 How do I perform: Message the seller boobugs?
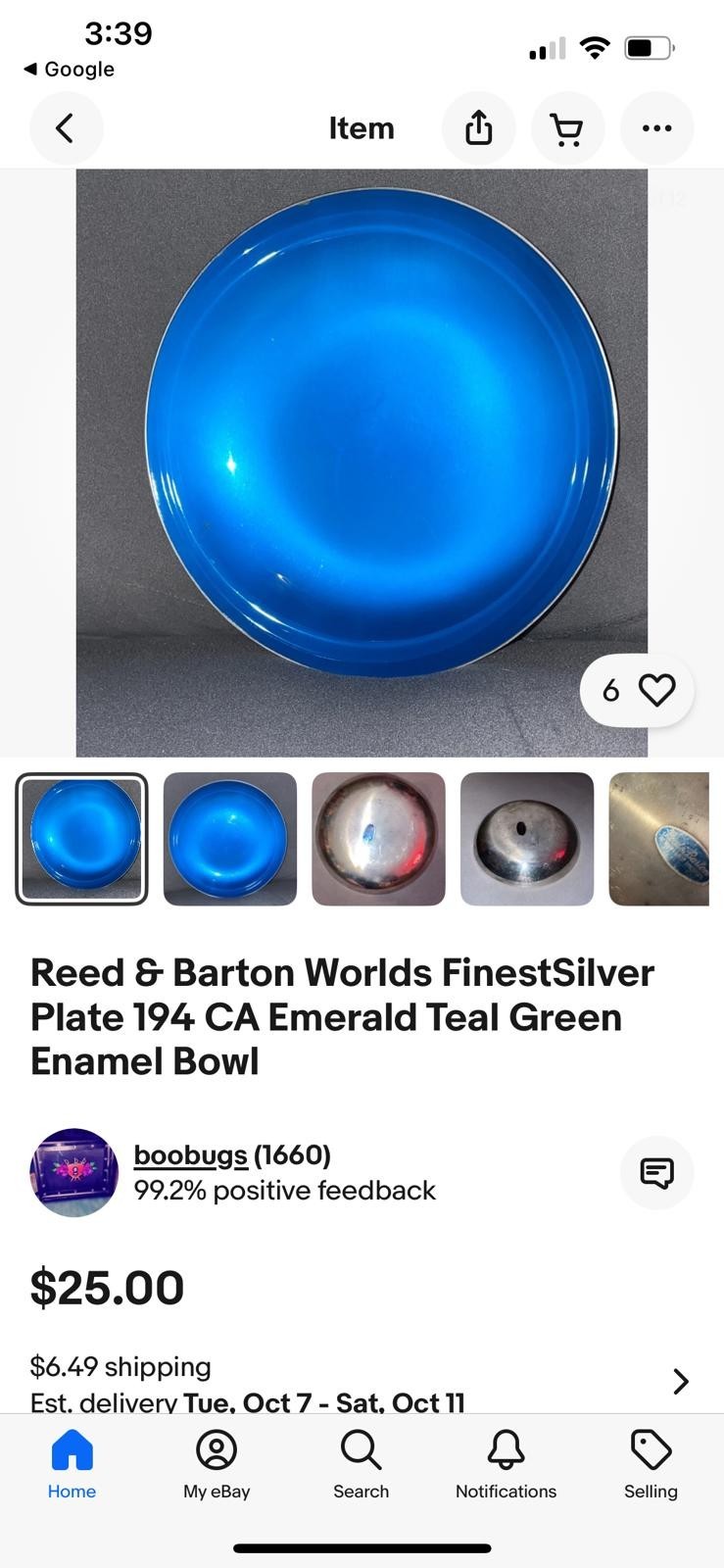coord(656,1172)
